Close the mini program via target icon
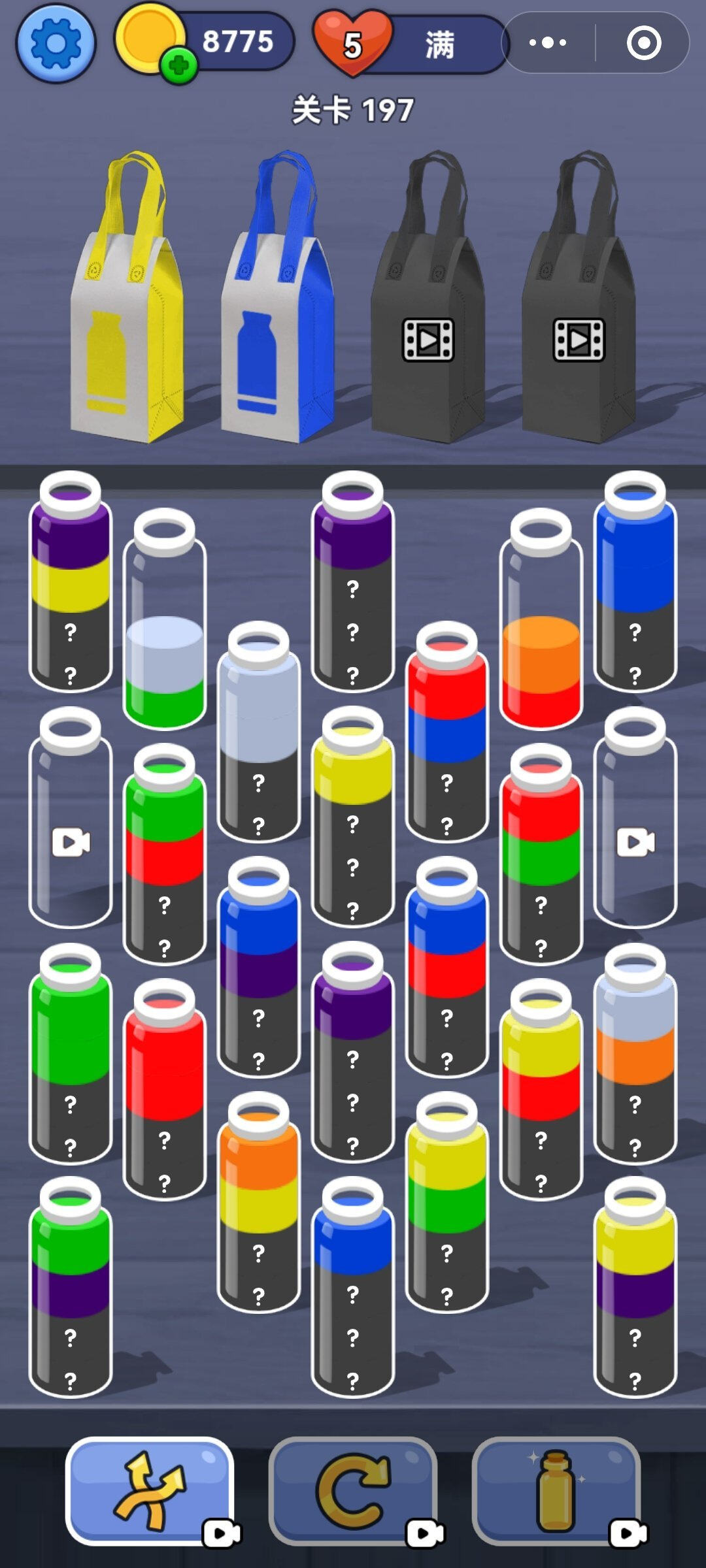The width and height of the screenshot is (706, 1568). pyautogui.click(x=643, y=43)
